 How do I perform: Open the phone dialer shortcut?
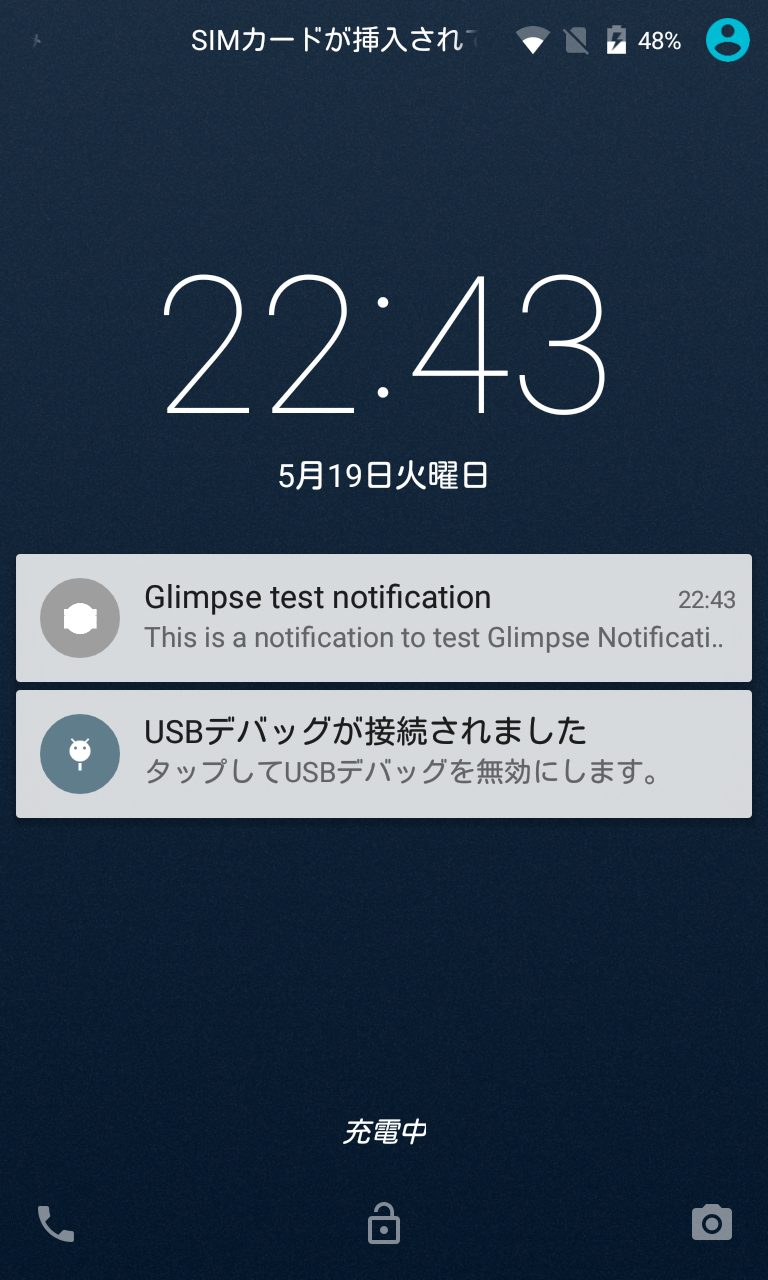pos(56,1222)
